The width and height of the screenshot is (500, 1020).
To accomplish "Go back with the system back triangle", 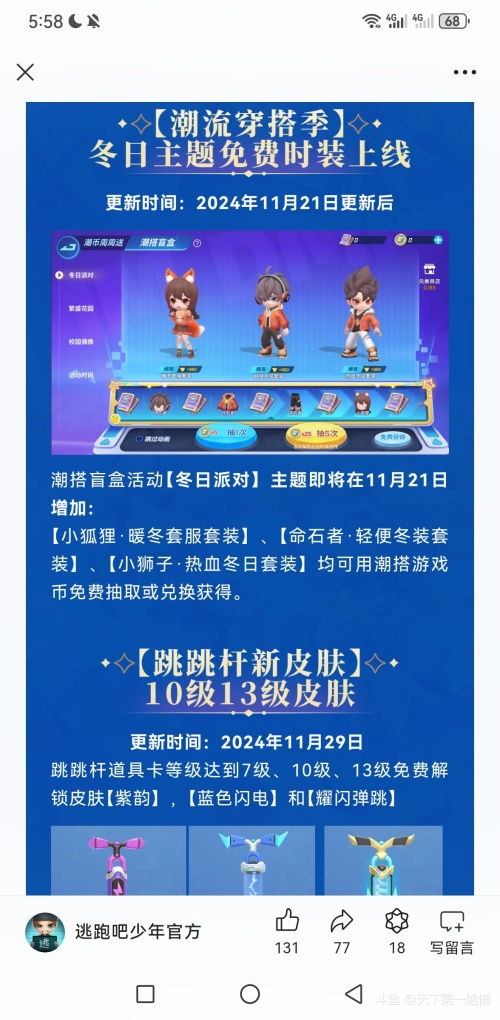I will (x=354, y=993).
